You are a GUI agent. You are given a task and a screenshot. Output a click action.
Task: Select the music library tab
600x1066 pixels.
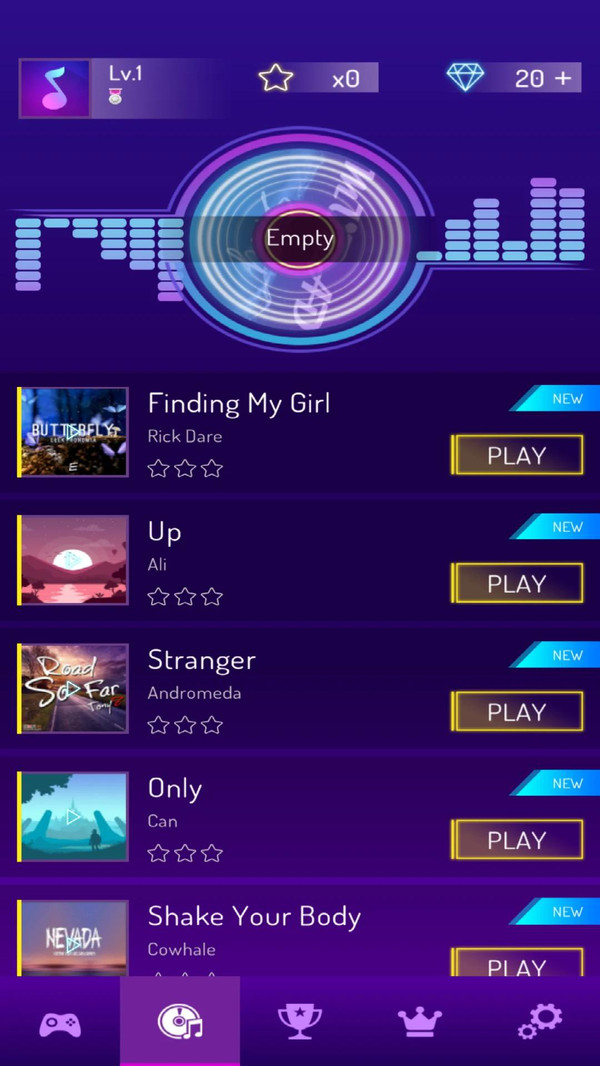tap(180, 1022)
